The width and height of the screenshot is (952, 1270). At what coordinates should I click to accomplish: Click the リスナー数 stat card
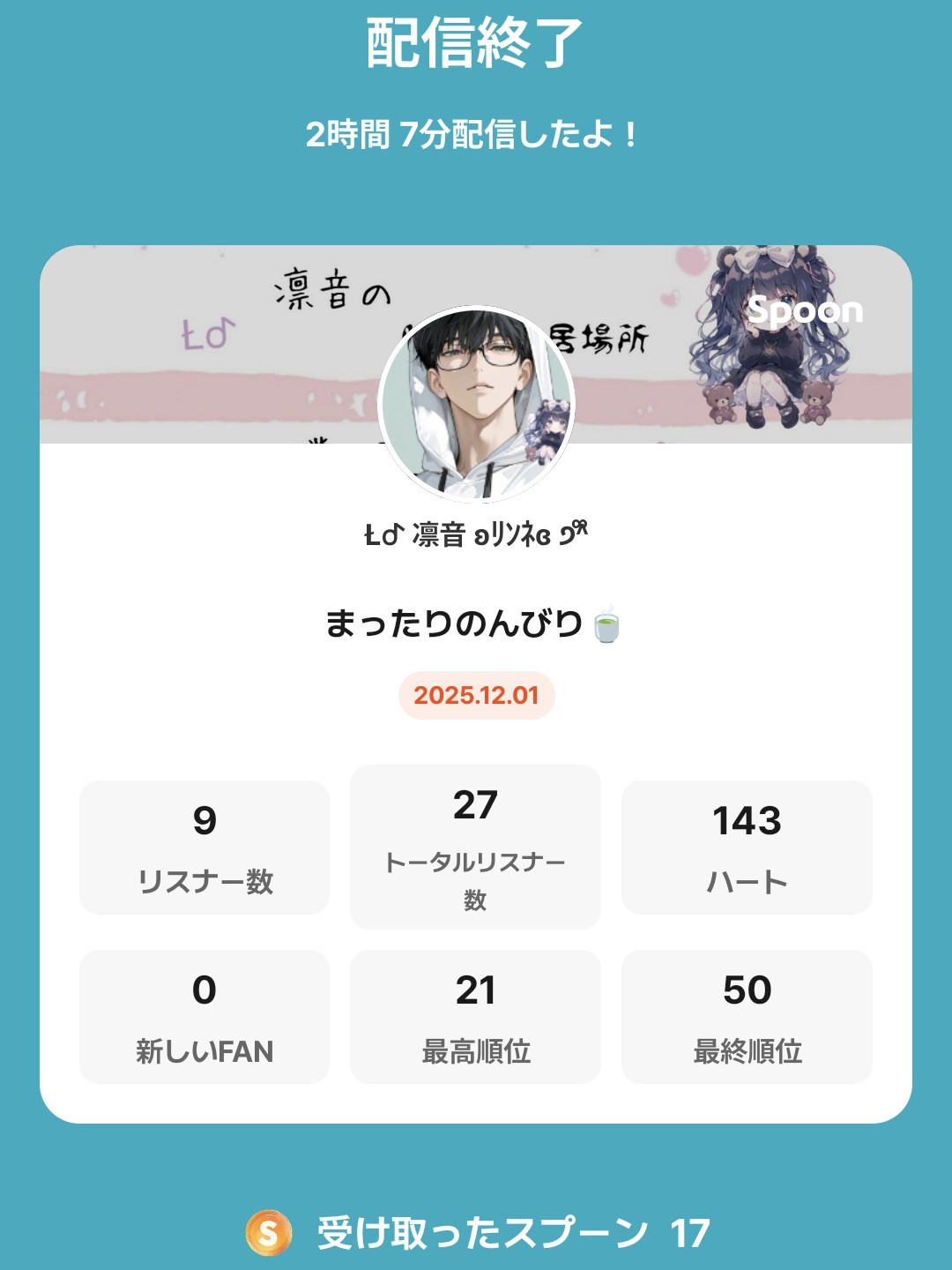[204, 845]
